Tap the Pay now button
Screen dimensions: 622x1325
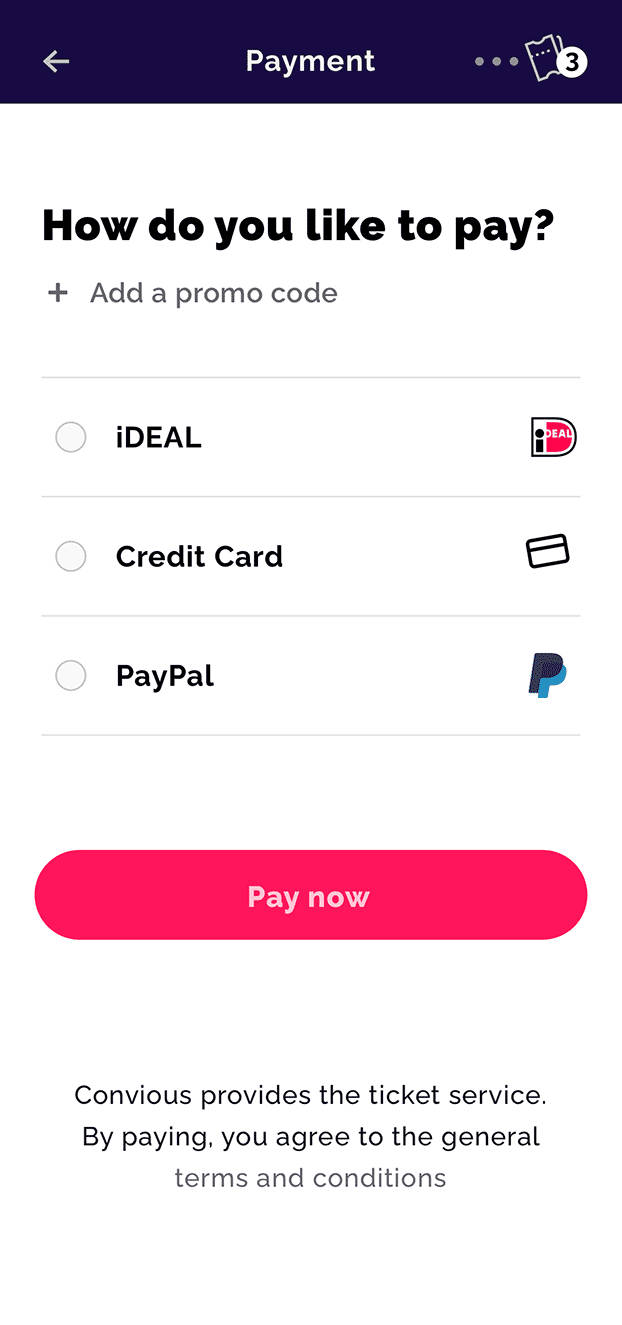310,895
